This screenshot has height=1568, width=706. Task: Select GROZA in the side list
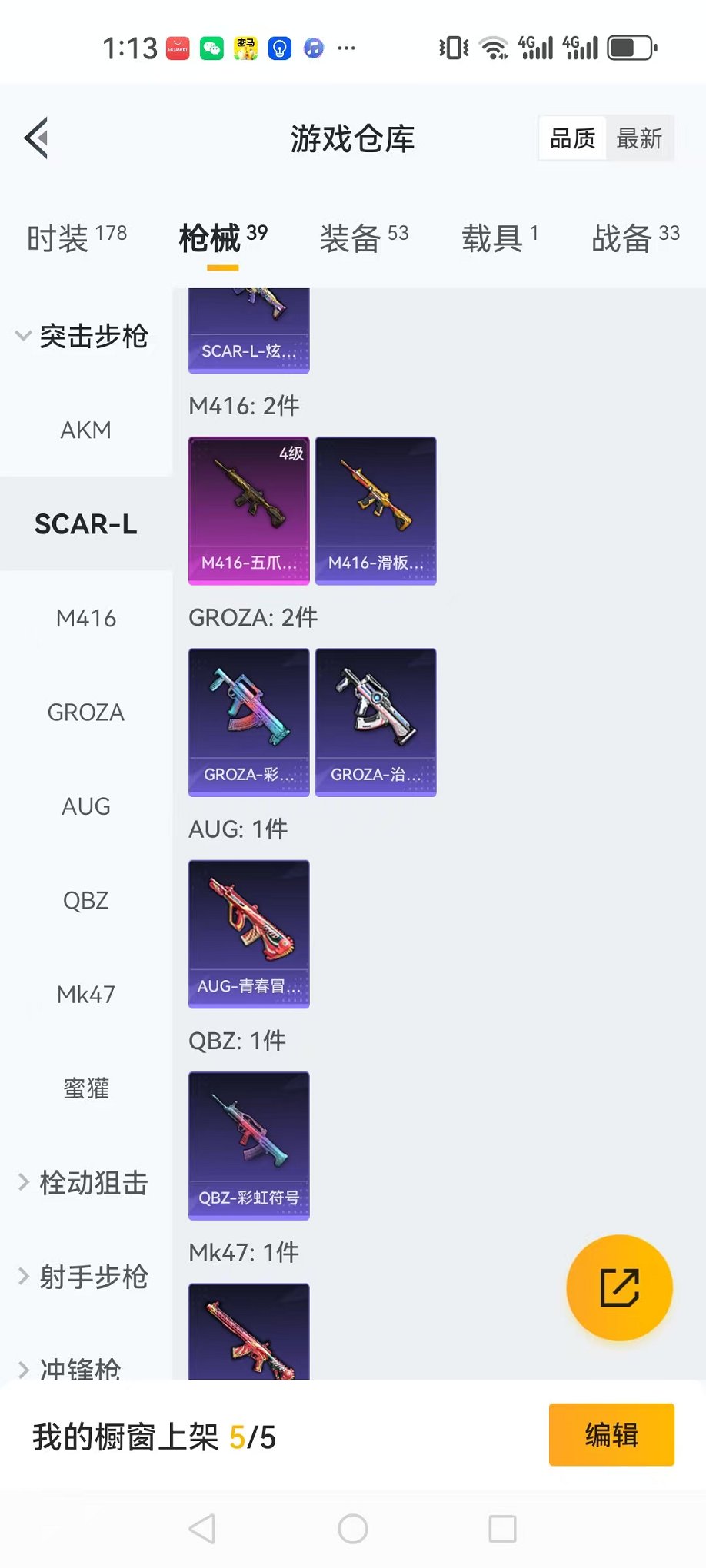click(x=86, y=713)
